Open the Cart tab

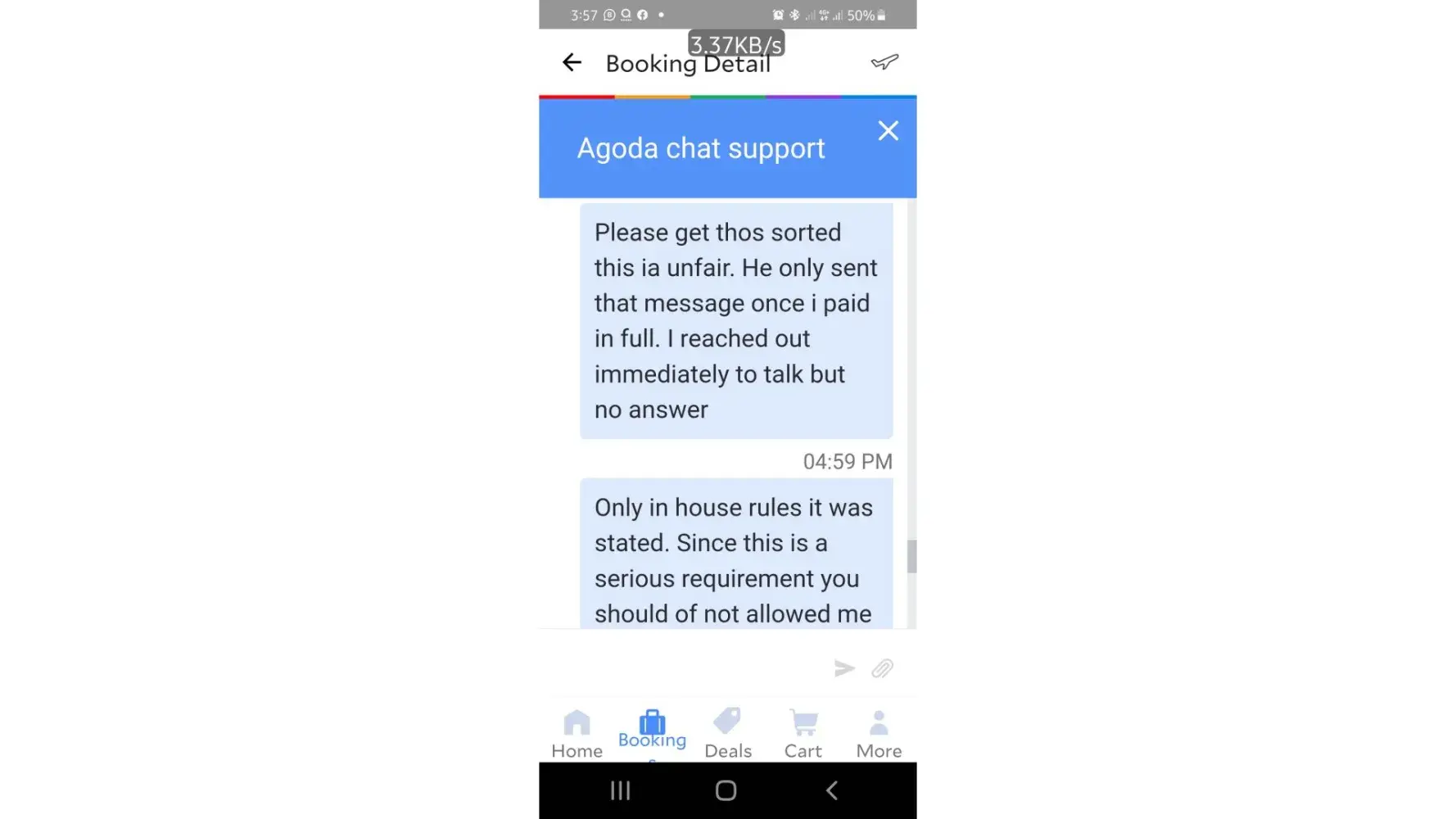tap(803, 734)
